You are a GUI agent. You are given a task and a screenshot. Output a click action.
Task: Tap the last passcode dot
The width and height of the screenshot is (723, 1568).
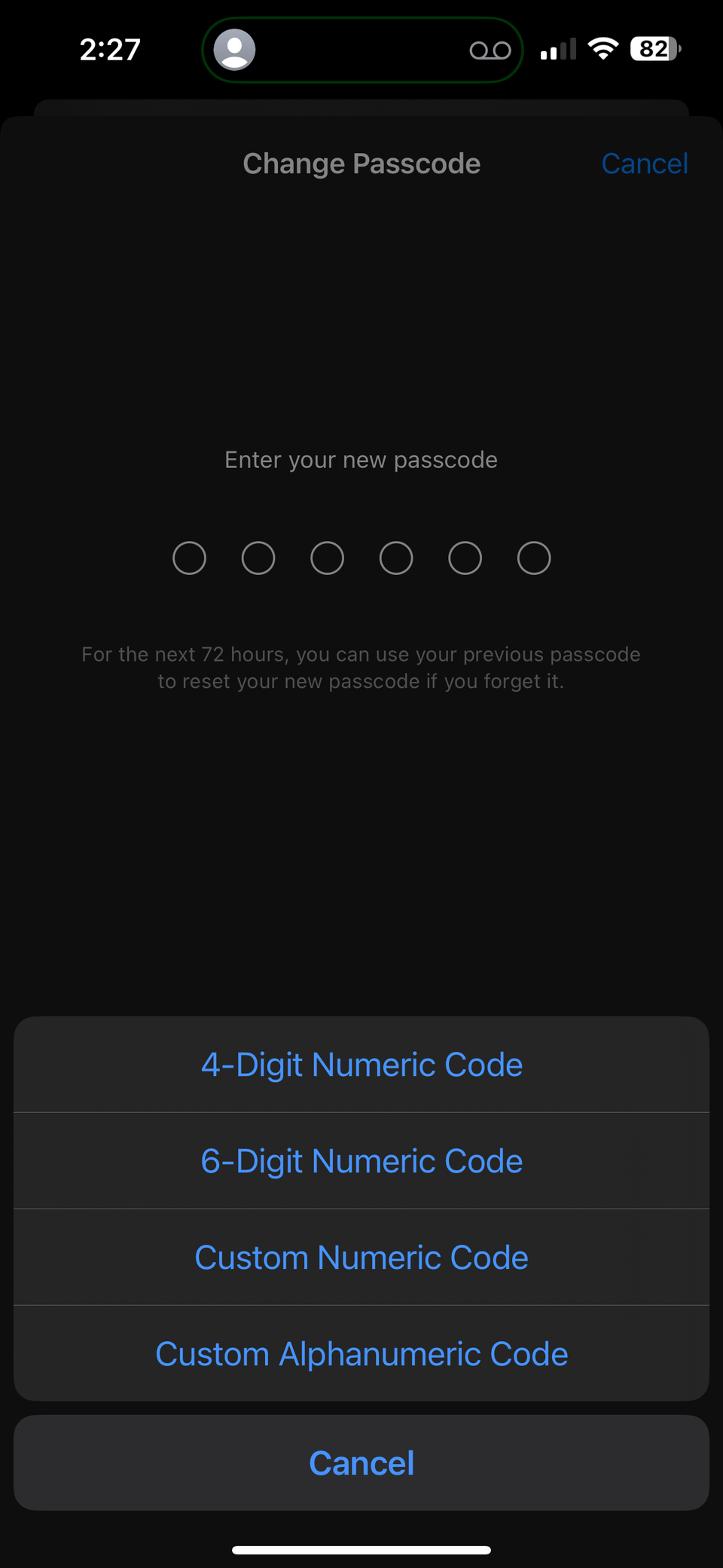pyautogui.click(x=533, y=558)
